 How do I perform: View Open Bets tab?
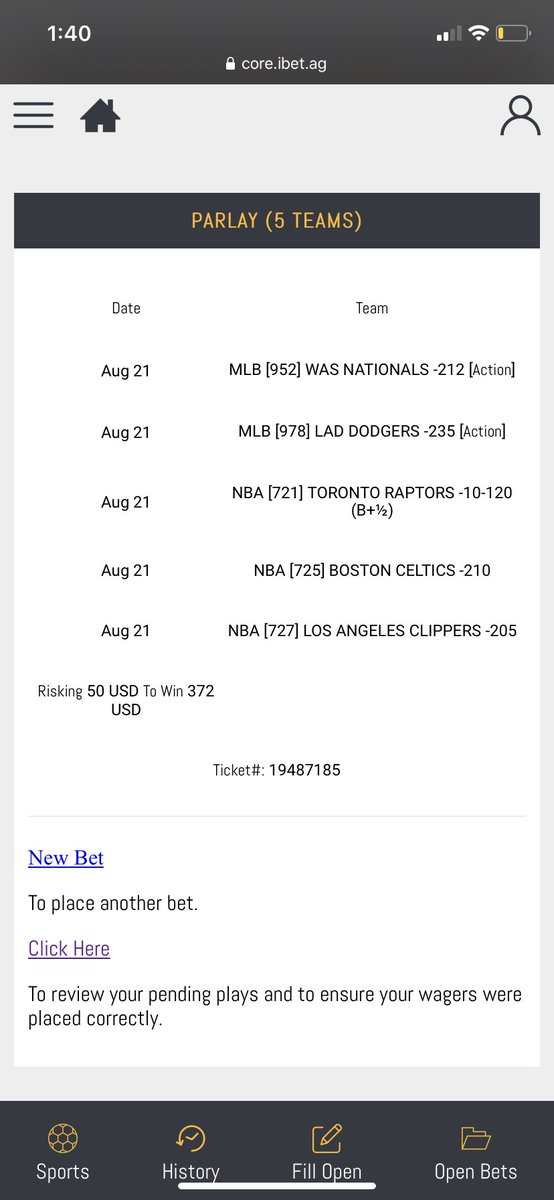pos(476,1153)
